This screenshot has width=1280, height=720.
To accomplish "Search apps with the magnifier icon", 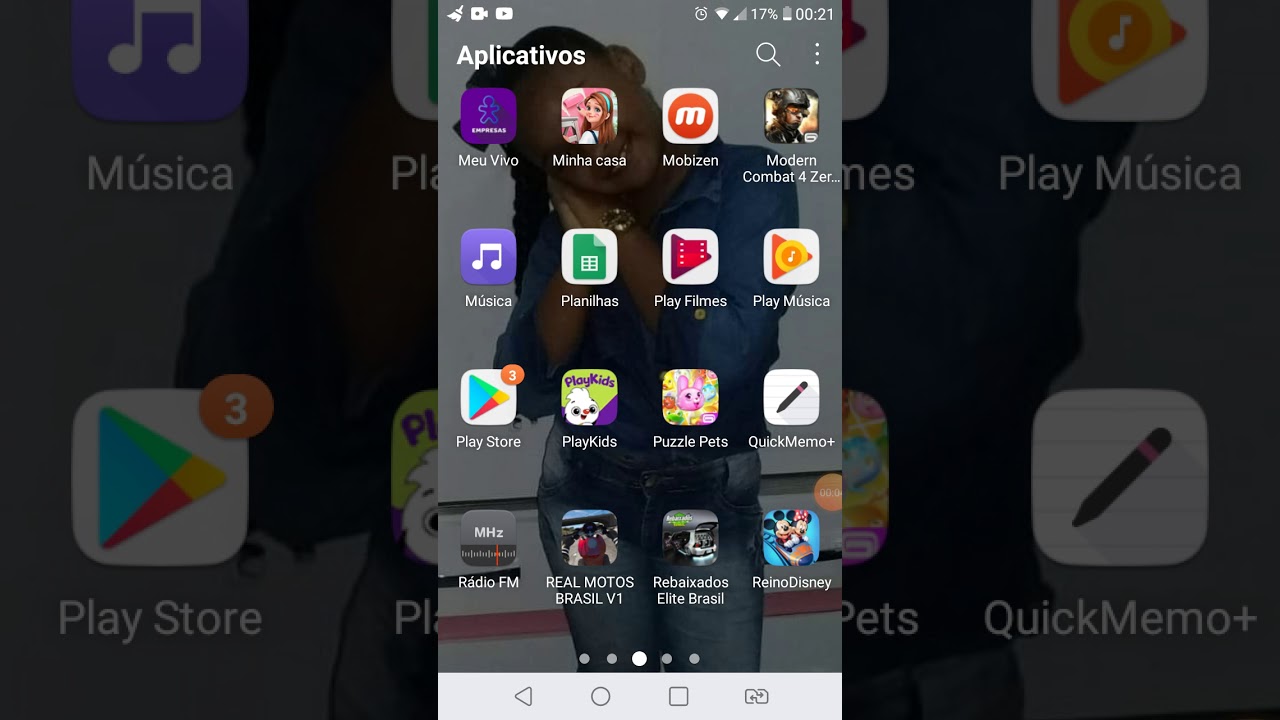I will pos(768,55).
